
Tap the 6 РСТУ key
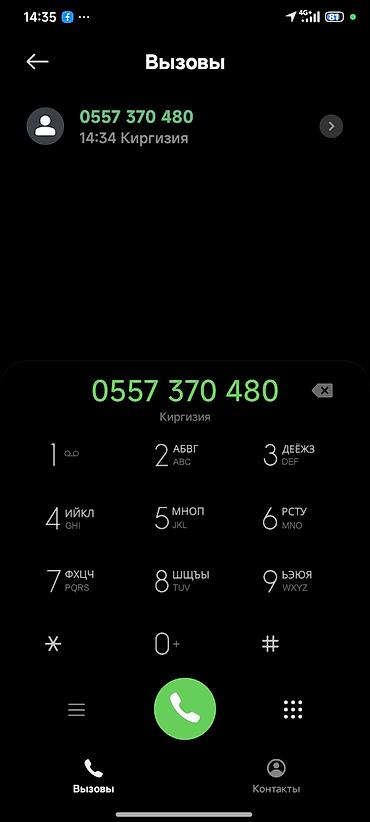point(285,518)
